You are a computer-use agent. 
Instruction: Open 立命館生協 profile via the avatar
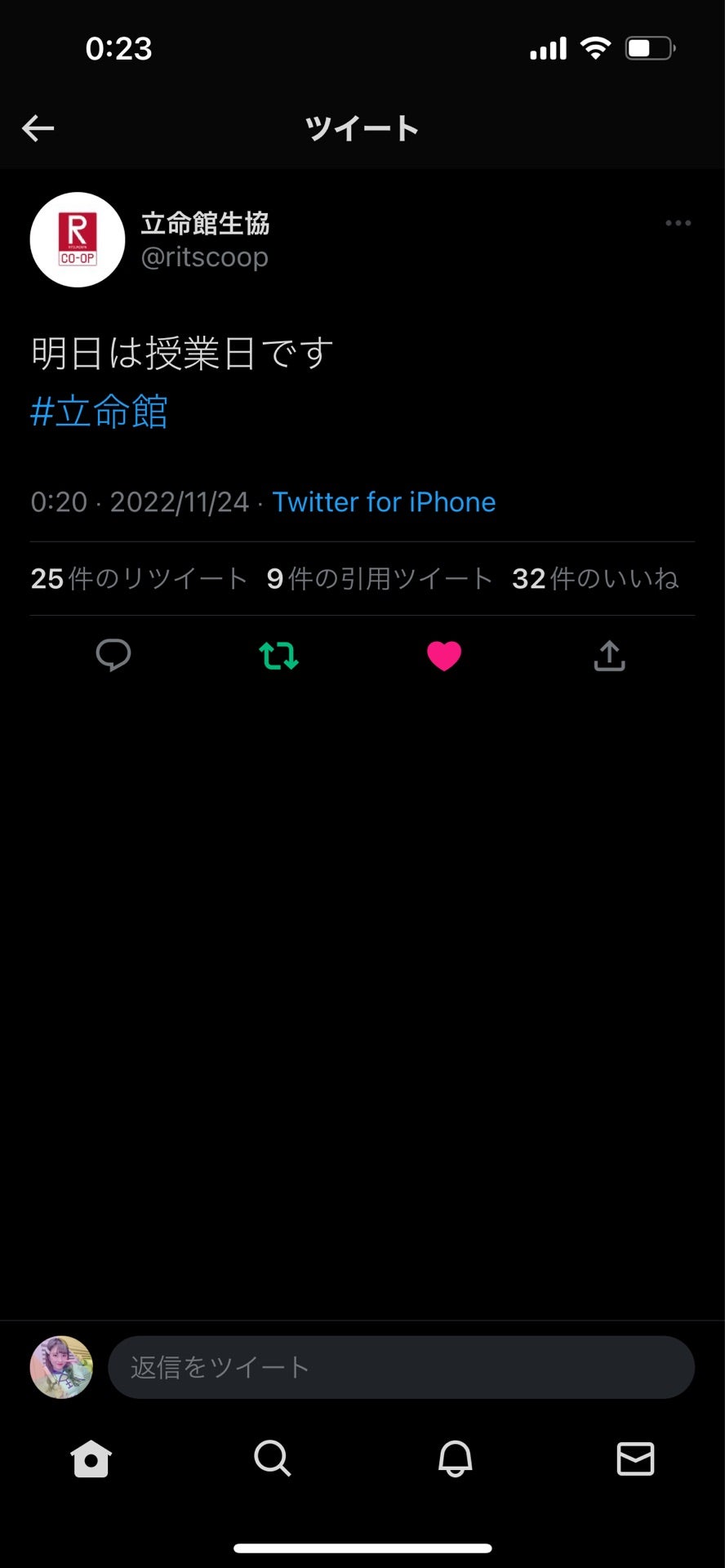coord(77,239)
